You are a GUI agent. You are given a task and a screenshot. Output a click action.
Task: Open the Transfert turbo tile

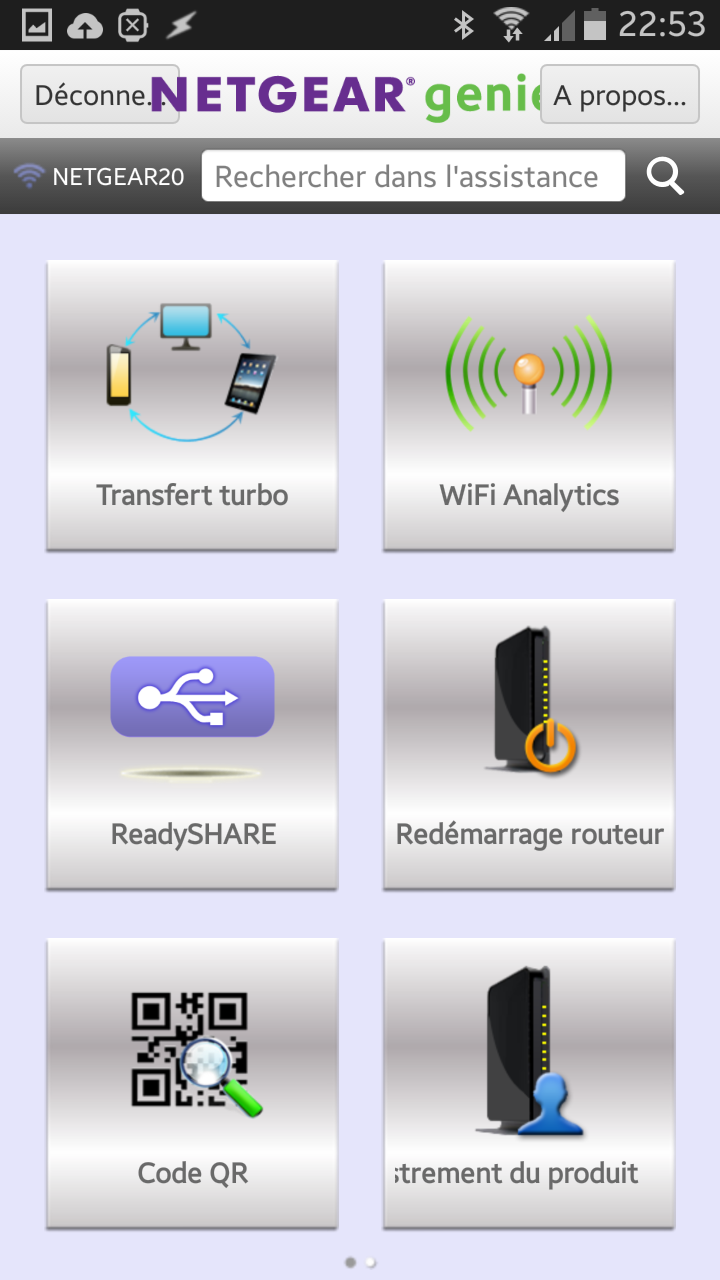[192, 405]
